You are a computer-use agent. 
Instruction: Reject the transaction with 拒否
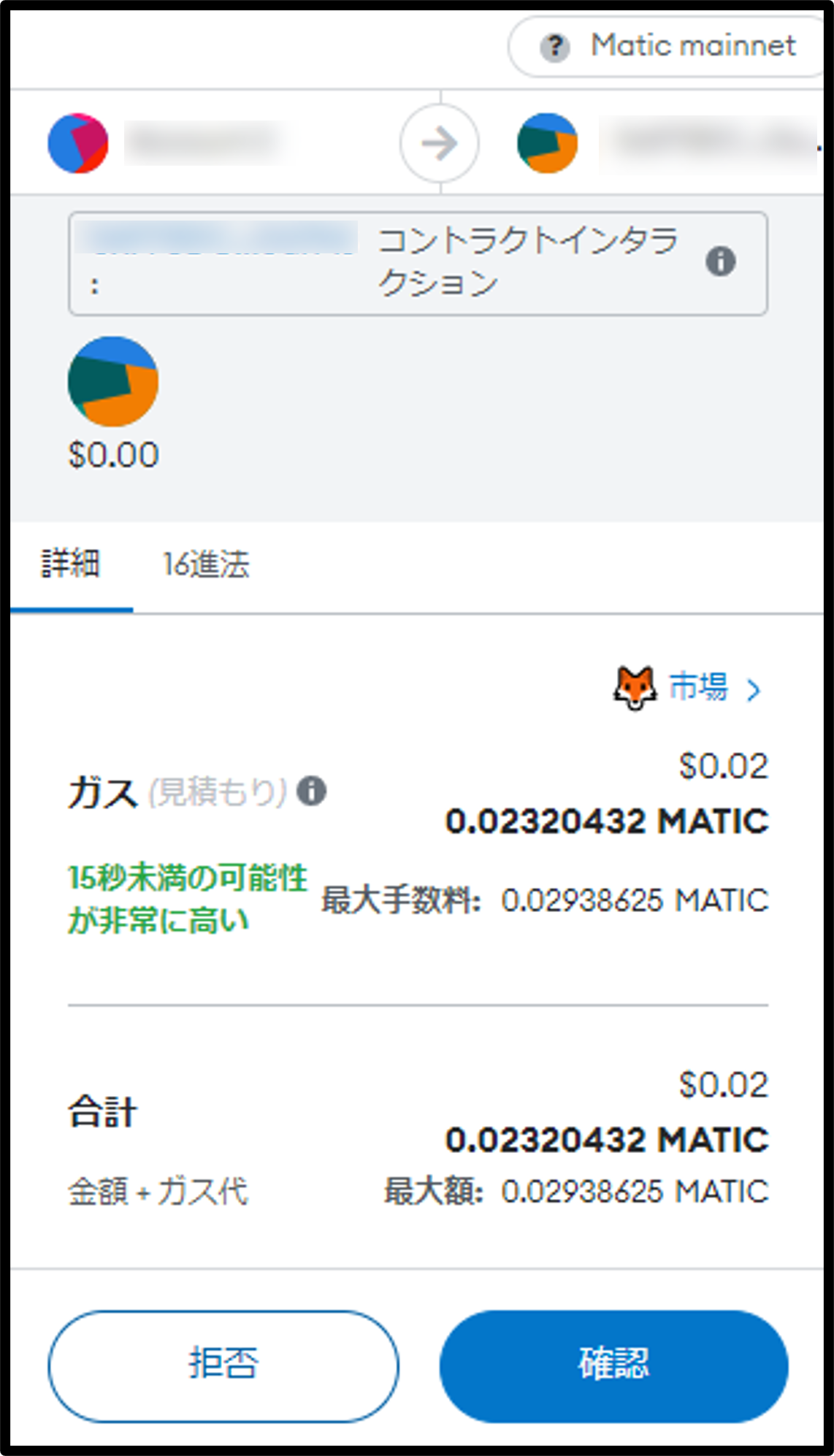[x=223, y=1365]
